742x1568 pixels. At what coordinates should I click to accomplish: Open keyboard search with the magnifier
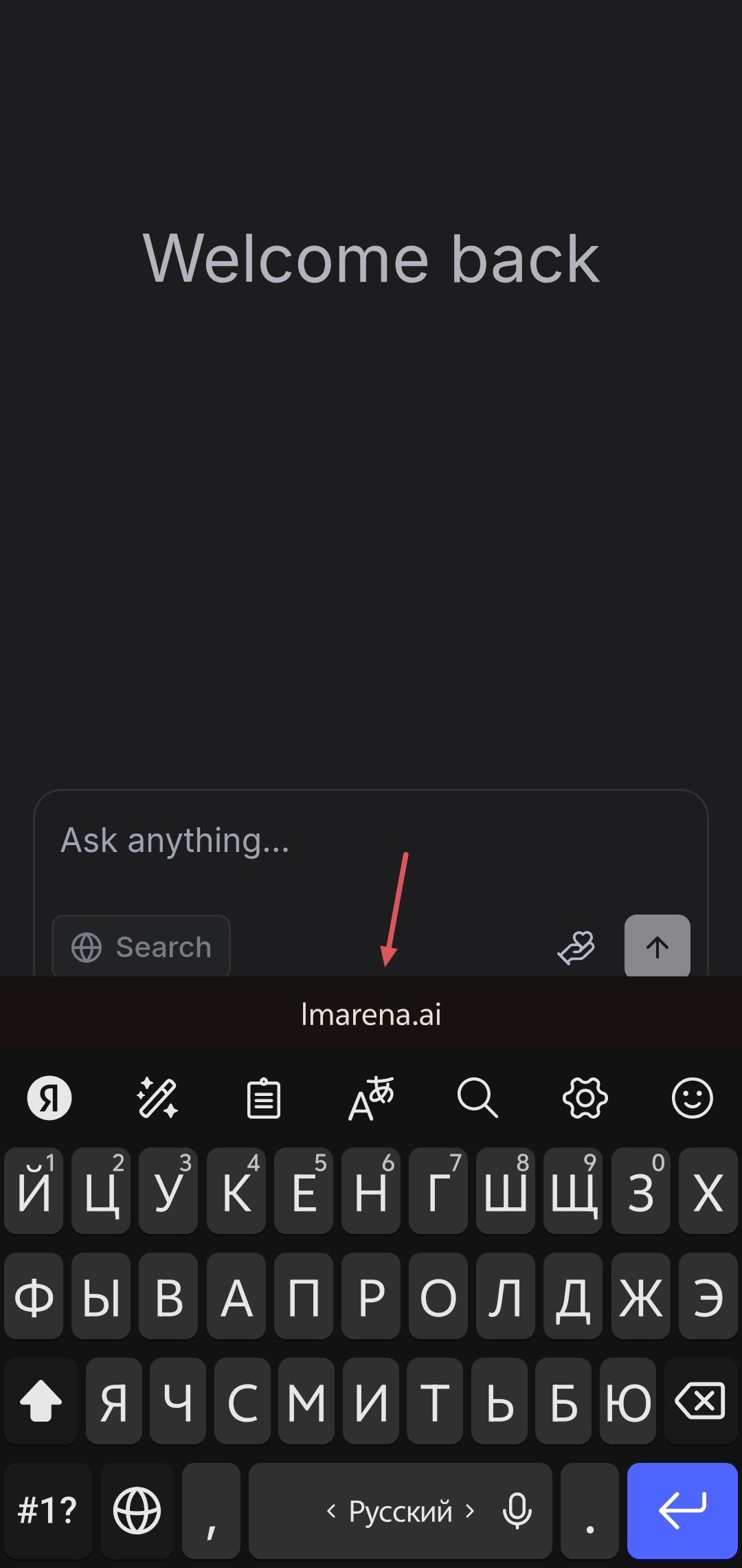coord(479,1097)
